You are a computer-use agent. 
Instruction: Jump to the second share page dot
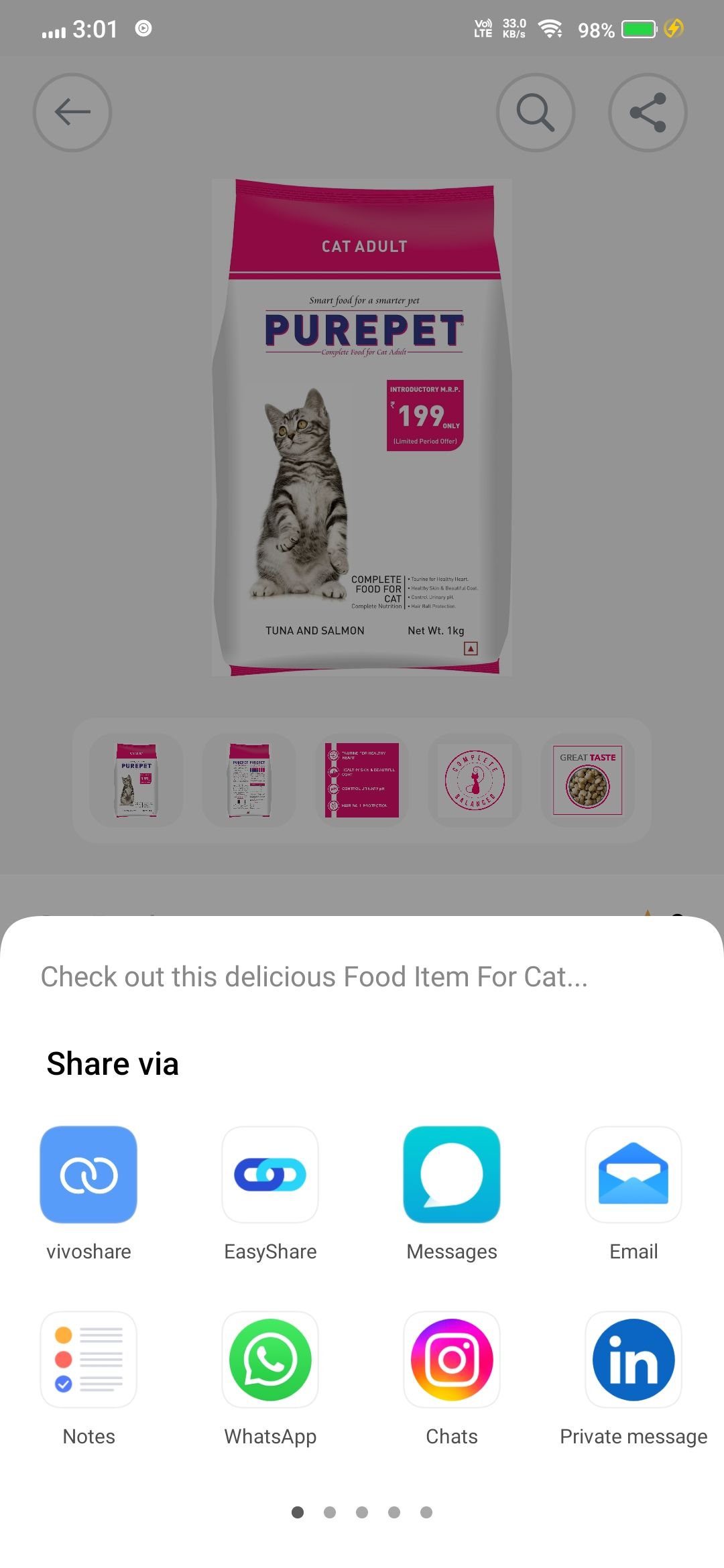tap(330, 1512)
